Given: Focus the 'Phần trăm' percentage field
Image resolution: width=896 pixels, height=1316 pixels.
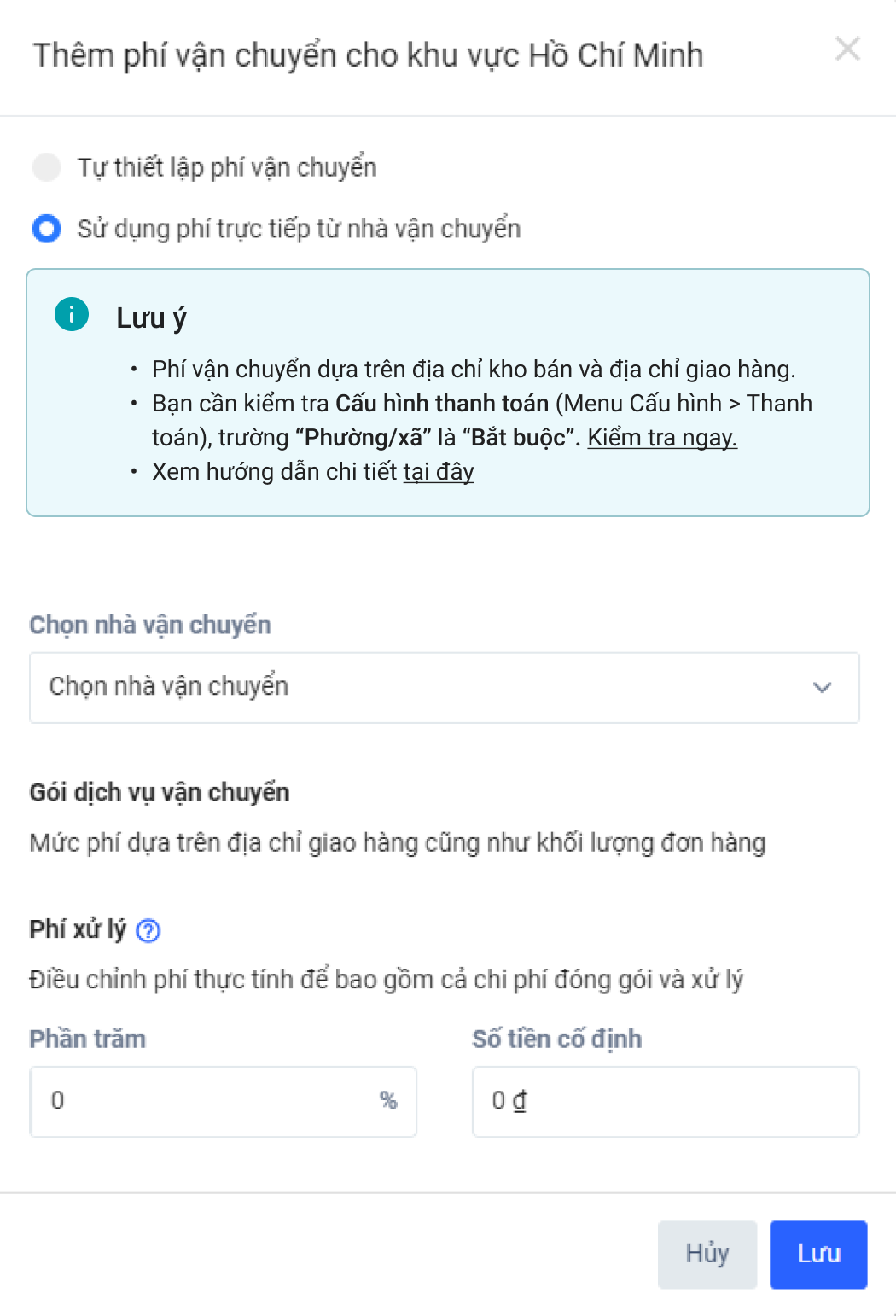Looking at the screenshot, I should coord(205,1101).
